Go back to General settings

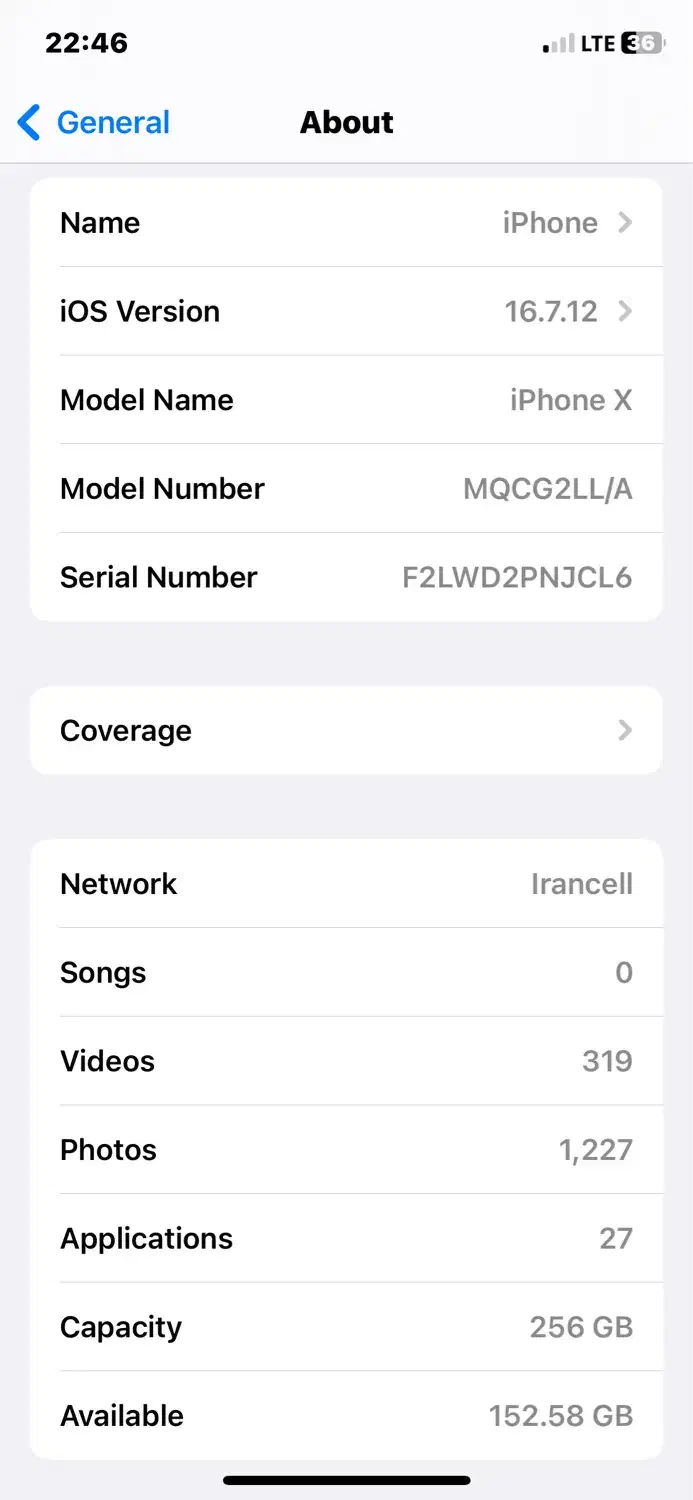coord(95,123)
